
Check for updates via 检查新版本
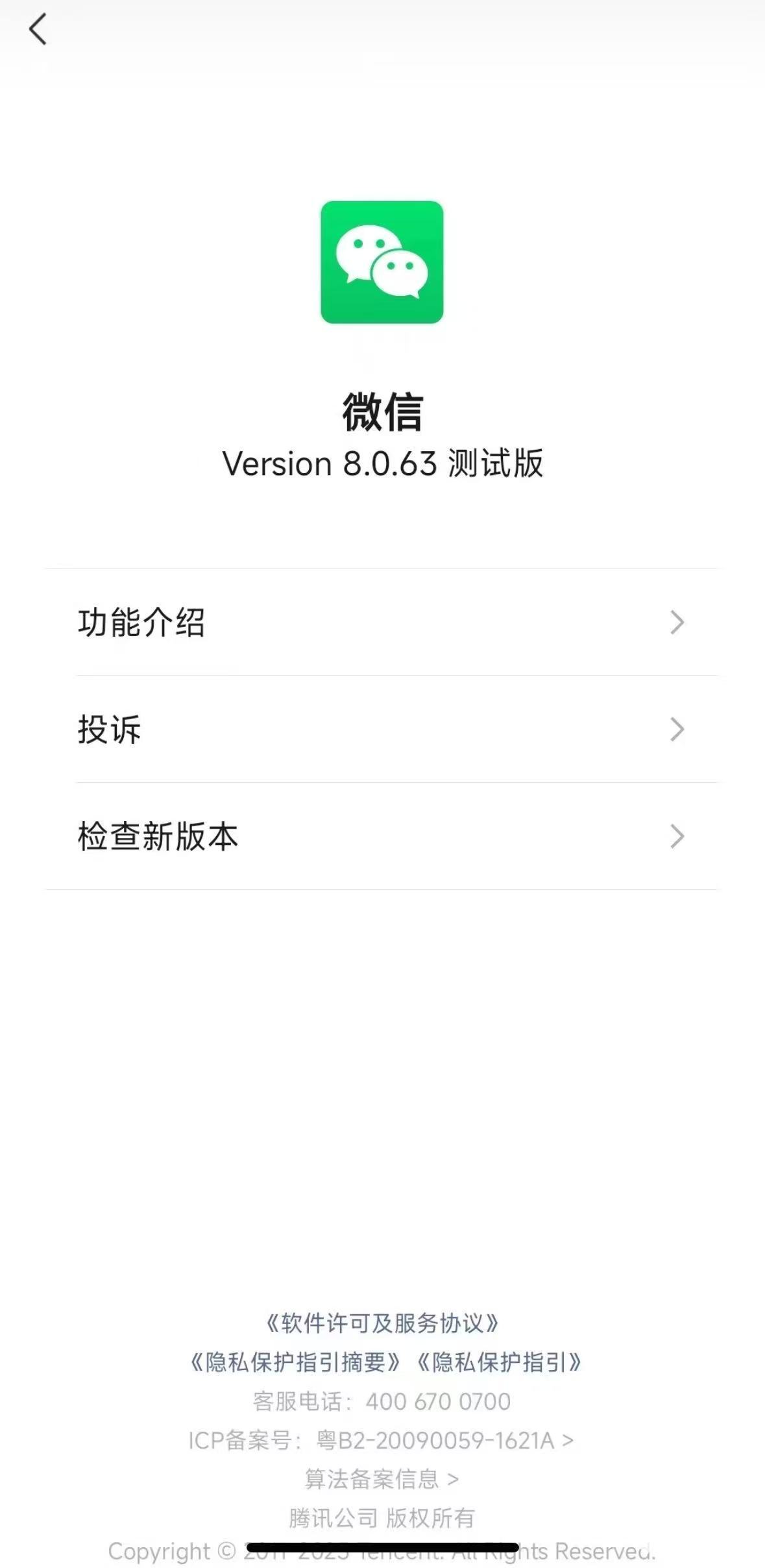(382, 836)
